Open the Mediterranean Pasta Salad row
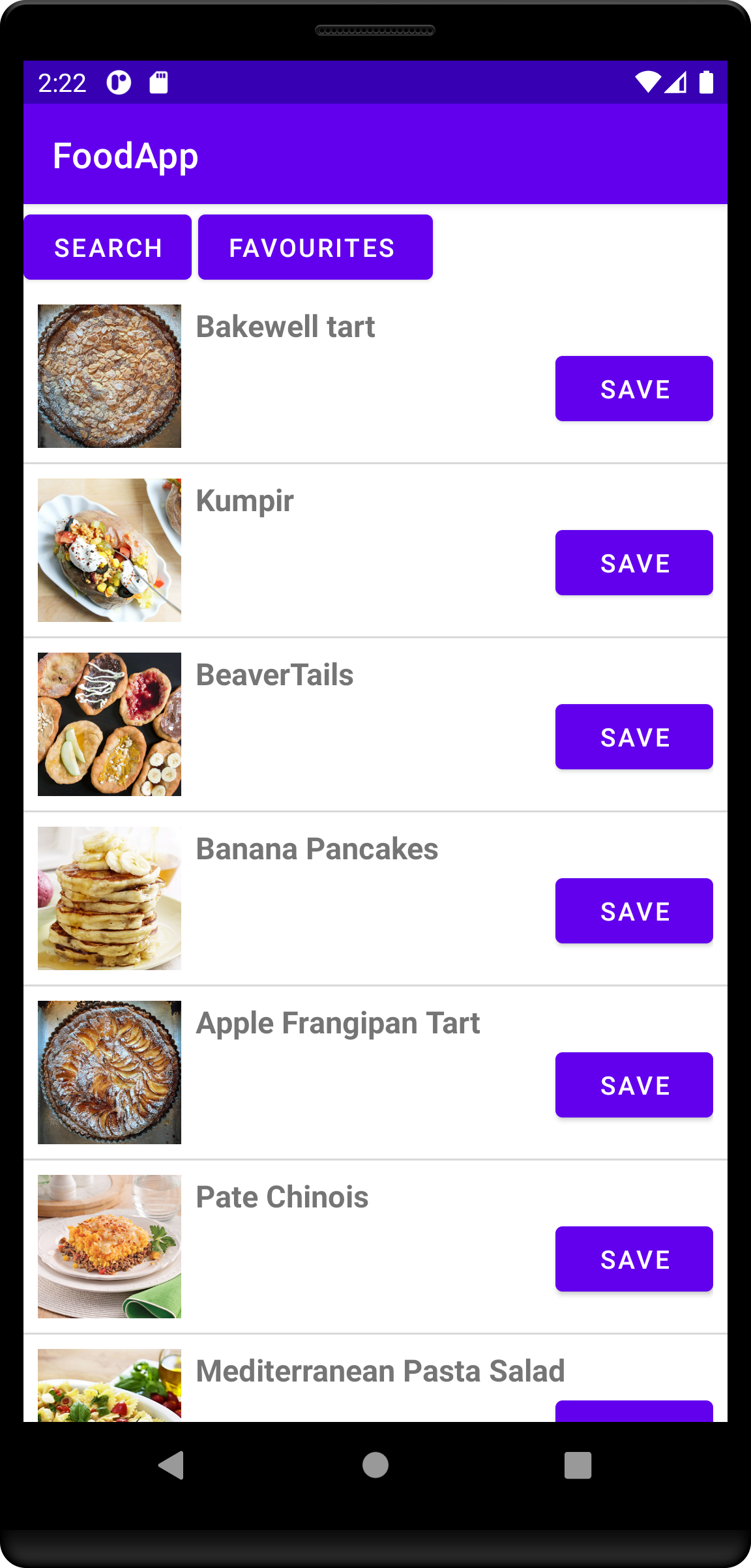Screen dimensions: 751x1568 [380, 1371]
